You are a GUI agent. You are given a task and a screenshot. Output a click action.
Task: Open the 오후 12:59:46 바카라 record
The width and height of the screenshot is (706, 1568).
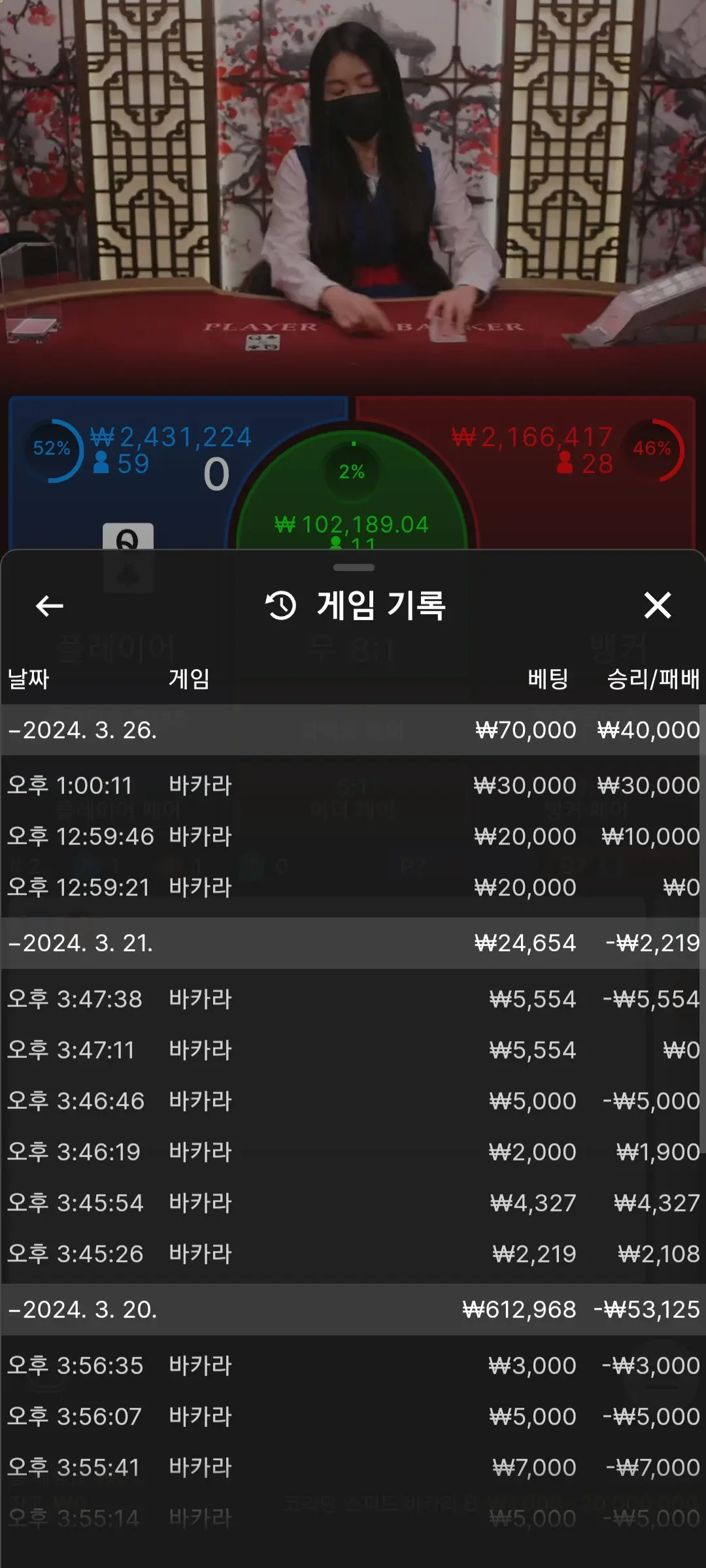pos(353,836)
